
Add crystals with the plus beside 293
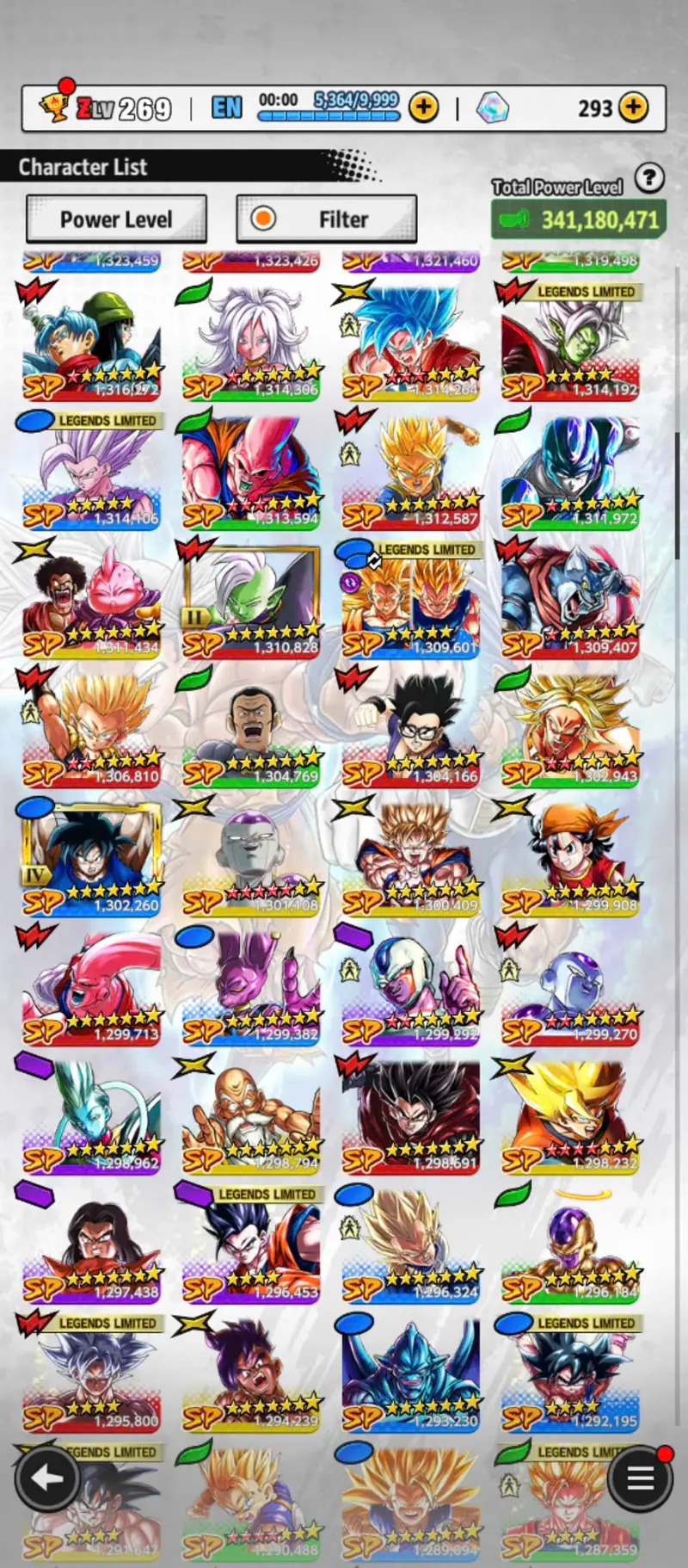(634, 108)
